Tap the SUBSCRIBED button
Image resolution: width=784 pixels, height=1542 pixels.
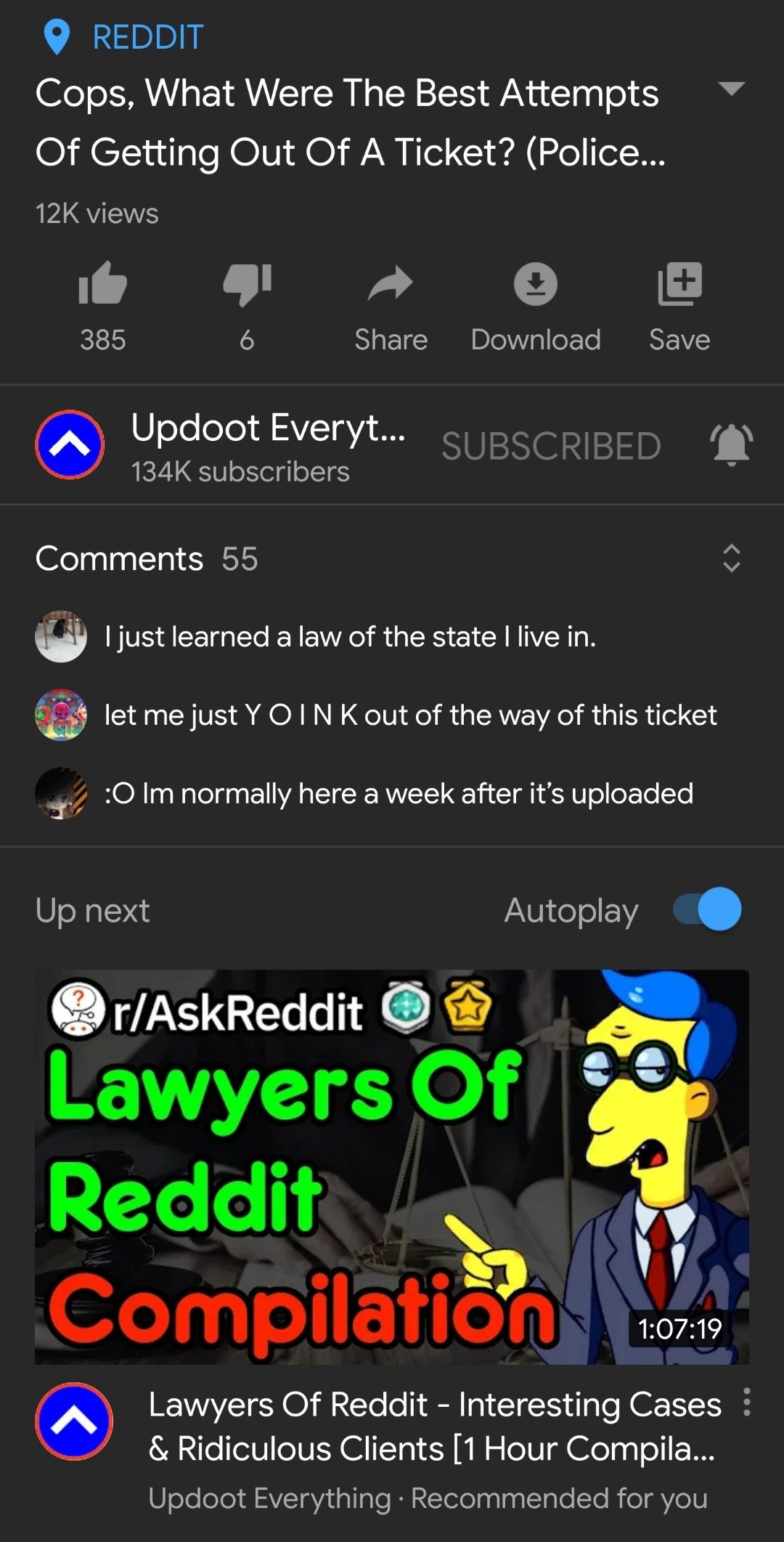pyautogui.click(x=551, y=446)
